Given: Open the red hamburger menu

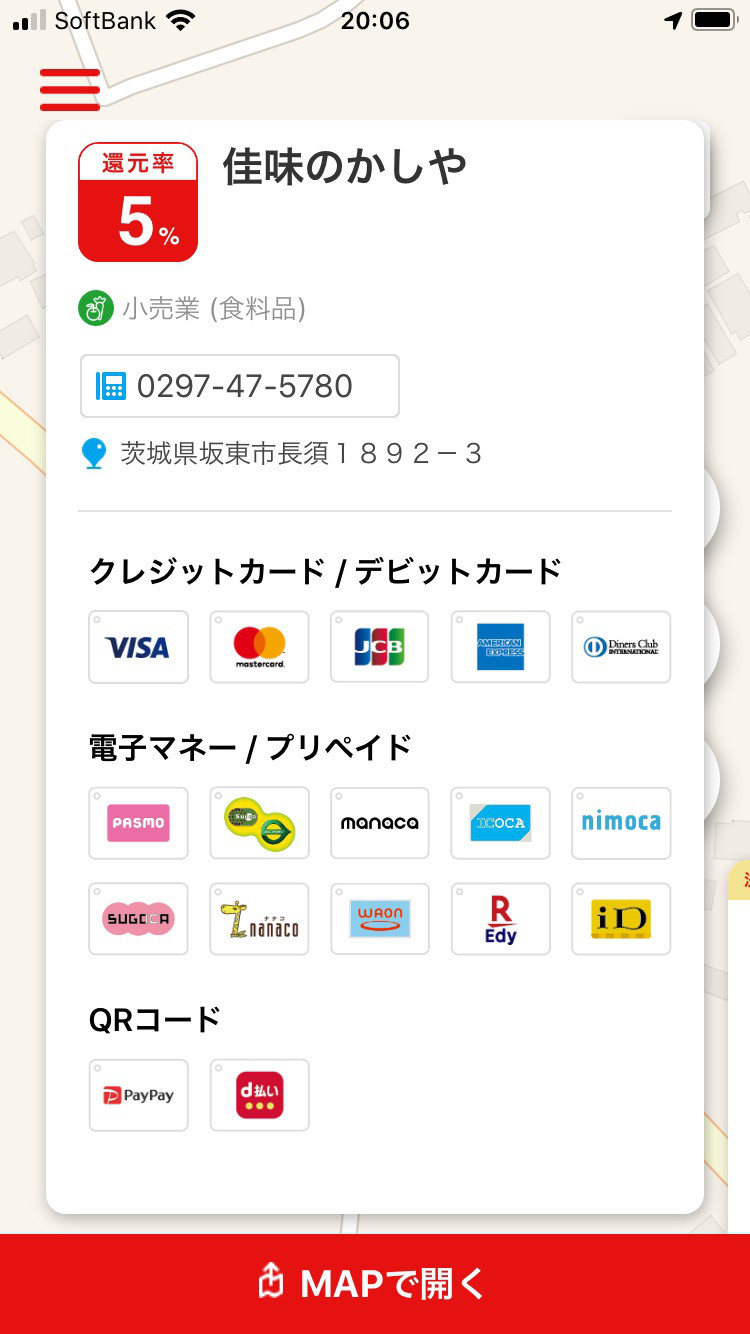Looking at the screenshot, I should point(70,89).
